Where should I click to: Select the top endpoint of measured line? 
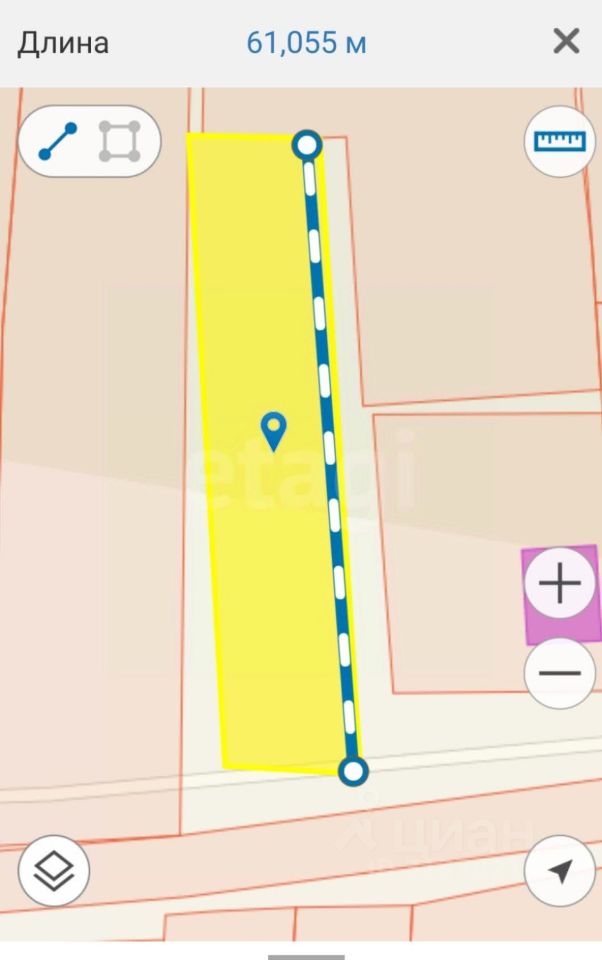click(307, 146)
